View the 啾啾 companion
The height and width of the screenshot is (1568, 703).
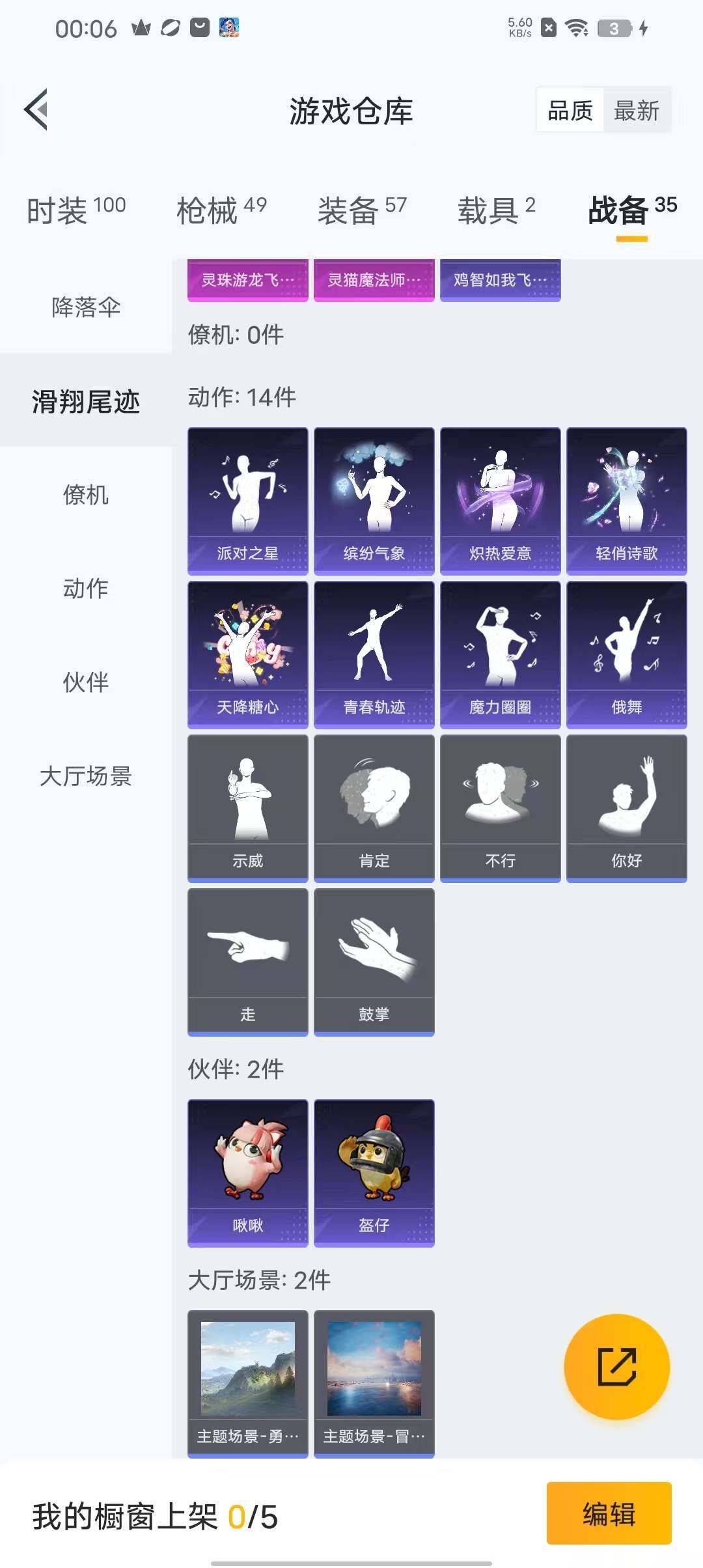point(247,1172)
